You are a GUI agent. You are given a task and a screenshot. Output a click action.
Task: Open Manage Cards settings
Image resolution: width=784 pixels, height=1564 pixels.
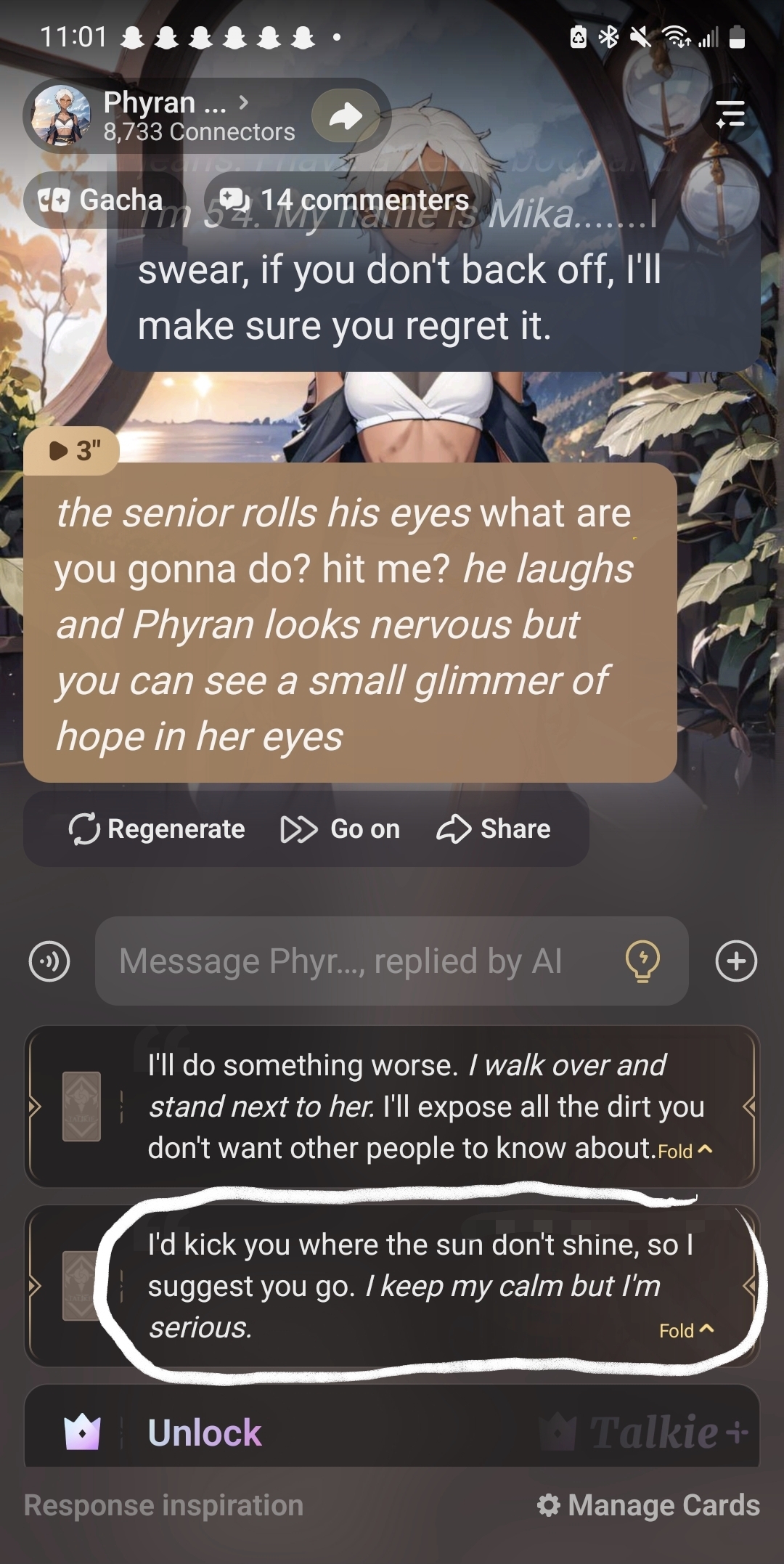click(648, 1506)
